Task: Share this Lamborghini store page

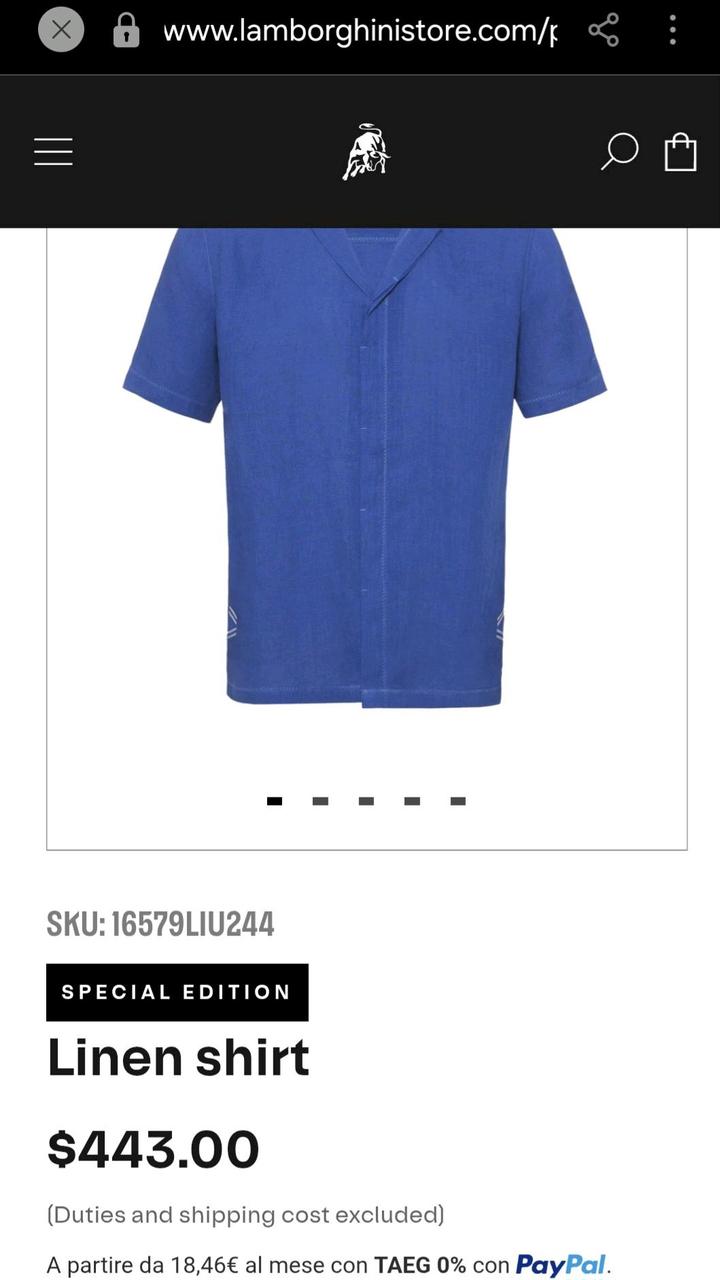Action: (x=604, y=31)
